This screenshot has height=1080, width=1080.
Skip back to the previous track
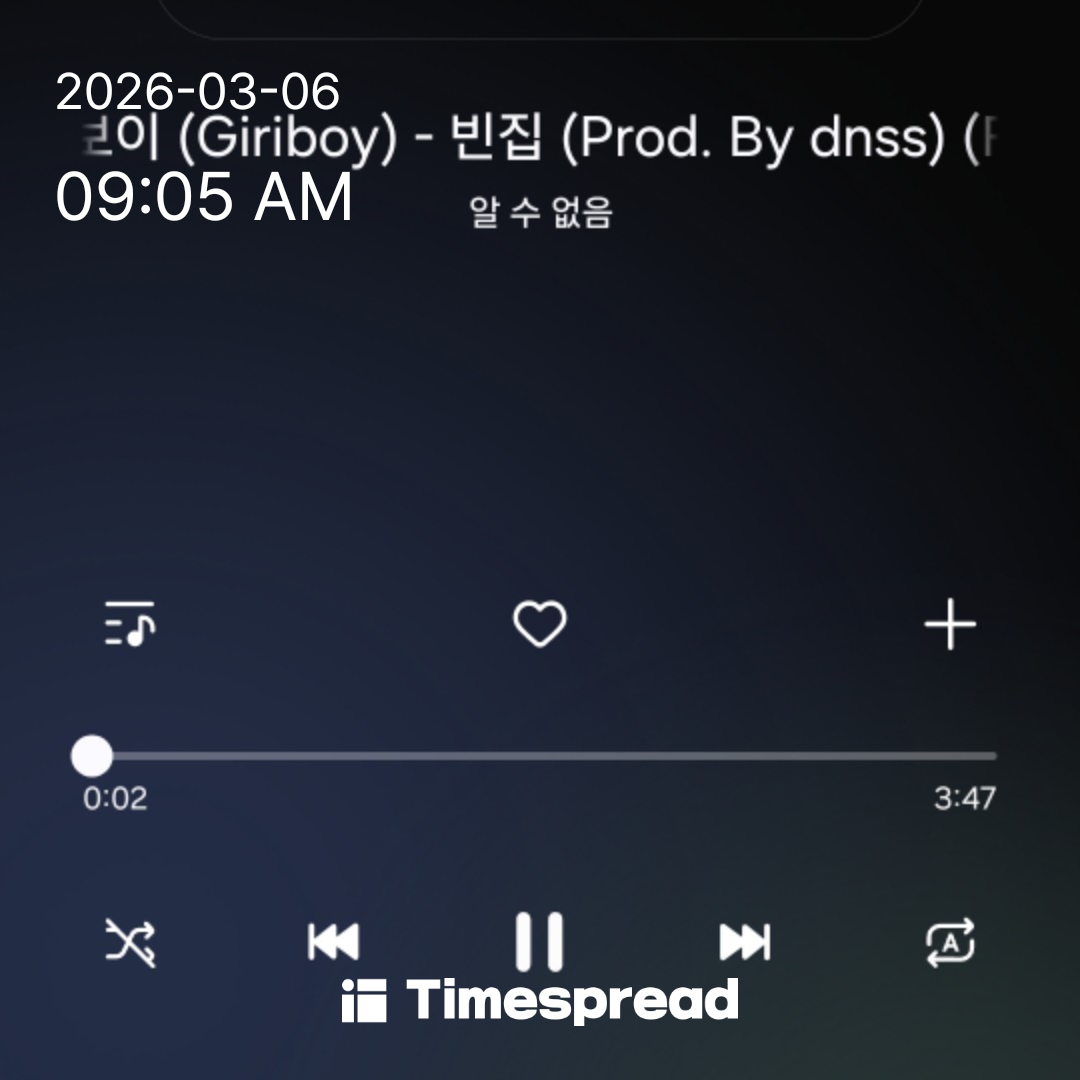click(333, 942)
